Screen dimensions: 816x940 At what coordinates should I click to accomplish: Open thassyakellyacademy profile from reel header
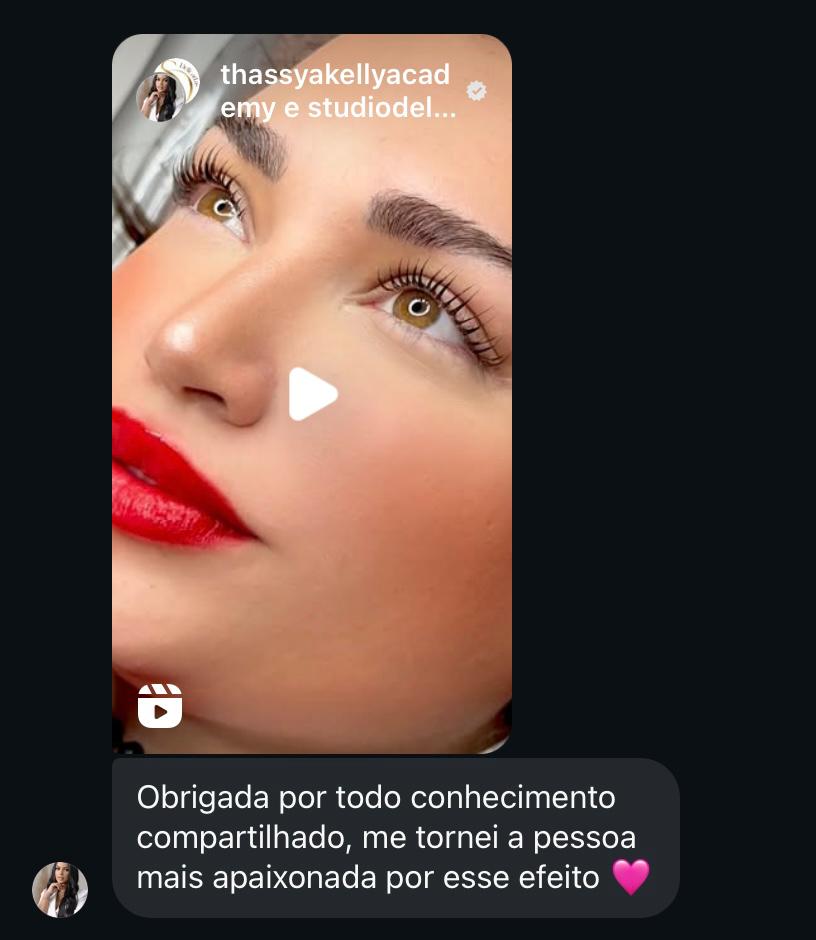[336, 90]
